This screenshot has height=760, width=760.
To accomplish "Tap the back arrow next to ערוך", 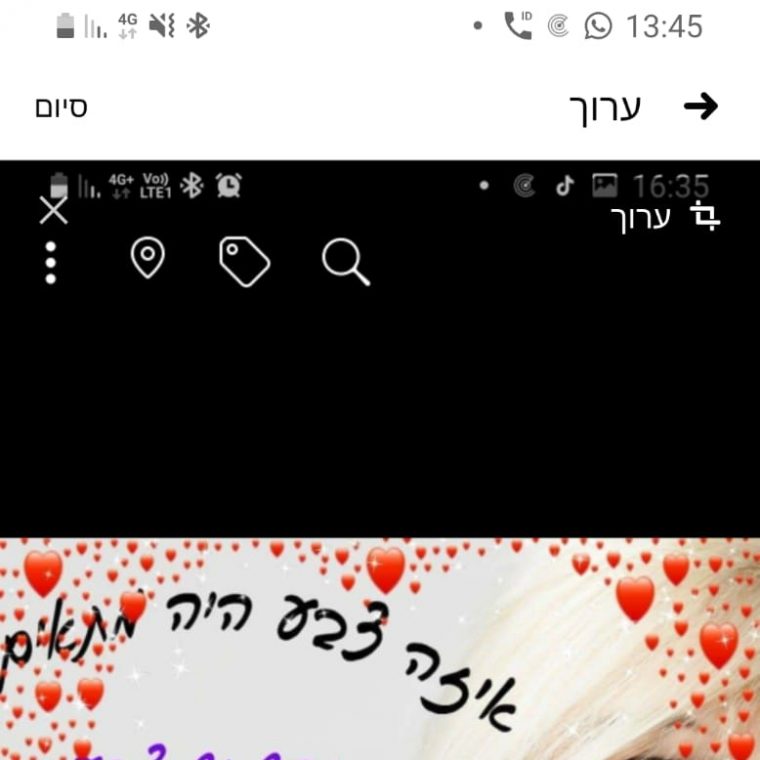I will point(700,107).
